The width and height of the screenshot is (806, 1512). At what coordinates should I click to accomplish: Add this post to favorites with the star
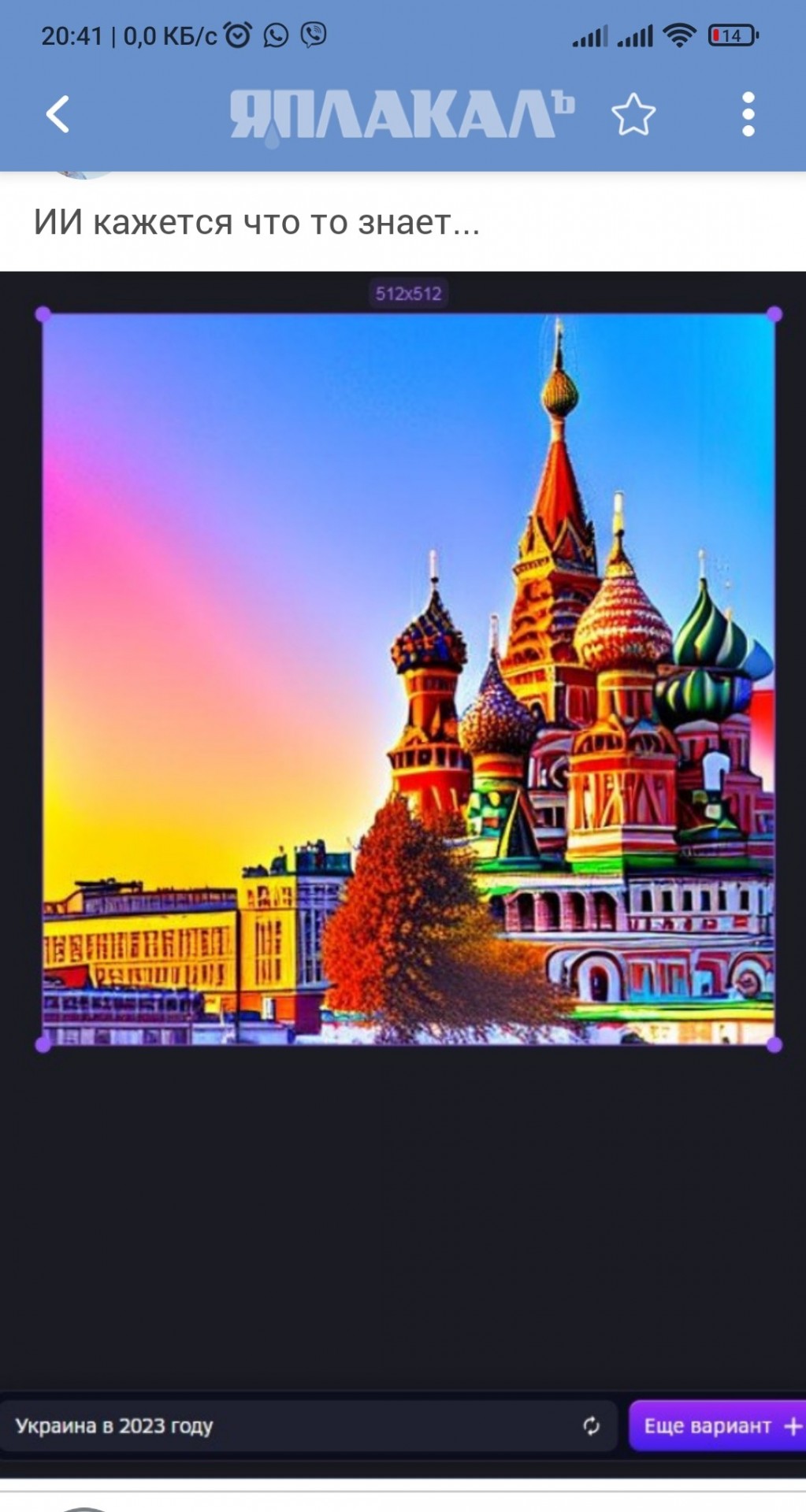[x=633, y=115]
